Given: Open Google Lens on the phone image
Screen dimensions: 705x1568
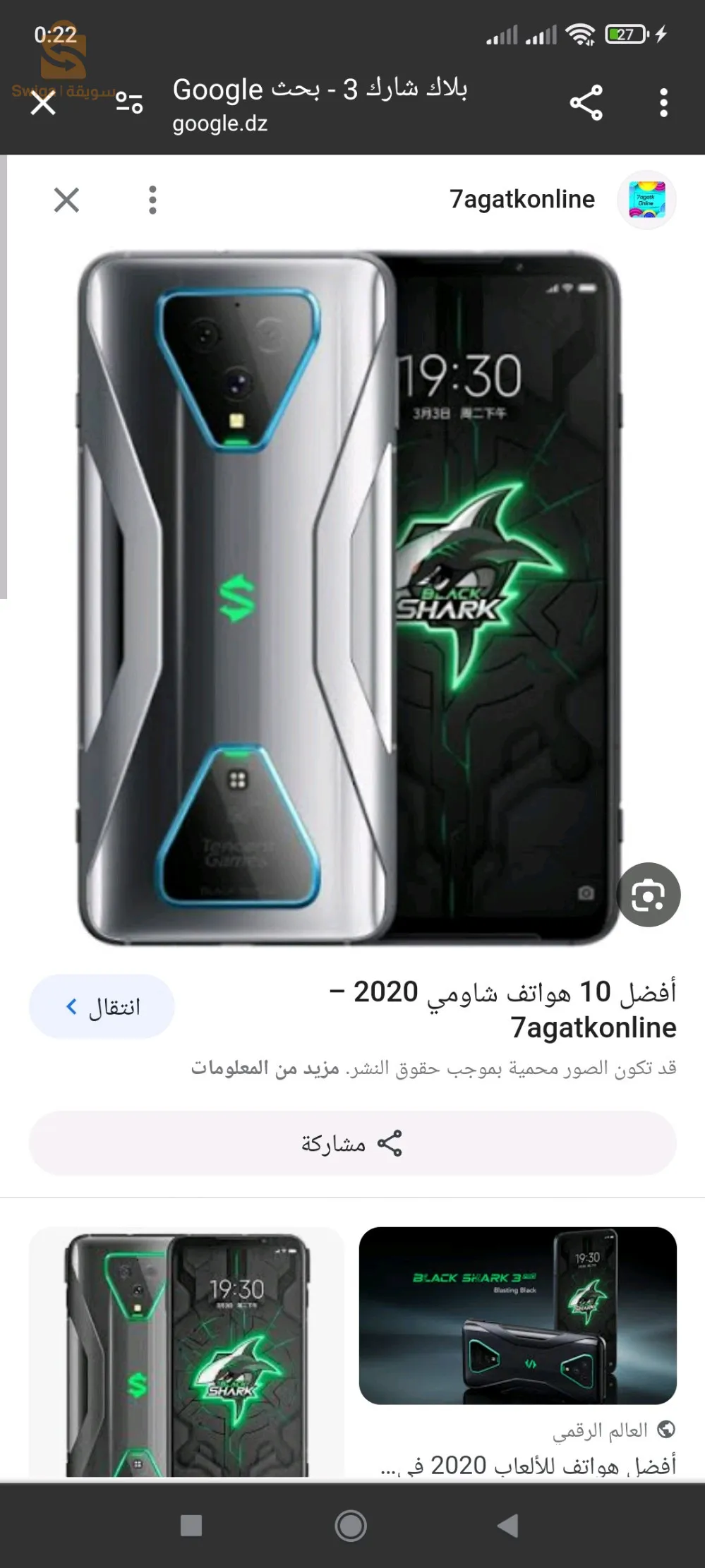Looking at the screenshot, I should (x=649, y=895).
